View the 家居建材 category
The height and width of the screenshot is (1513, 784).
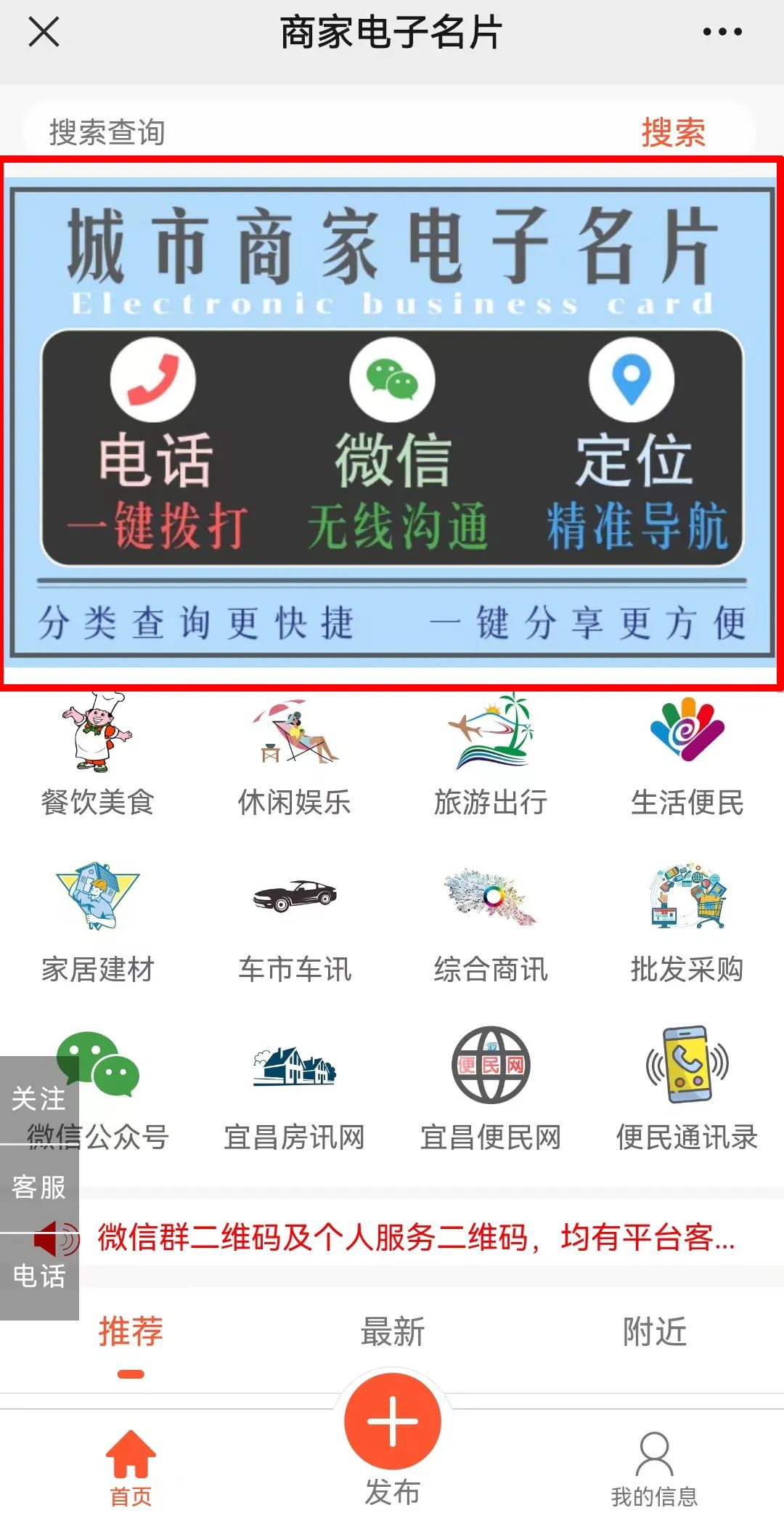pyautogui.click(x=98, y=922)
